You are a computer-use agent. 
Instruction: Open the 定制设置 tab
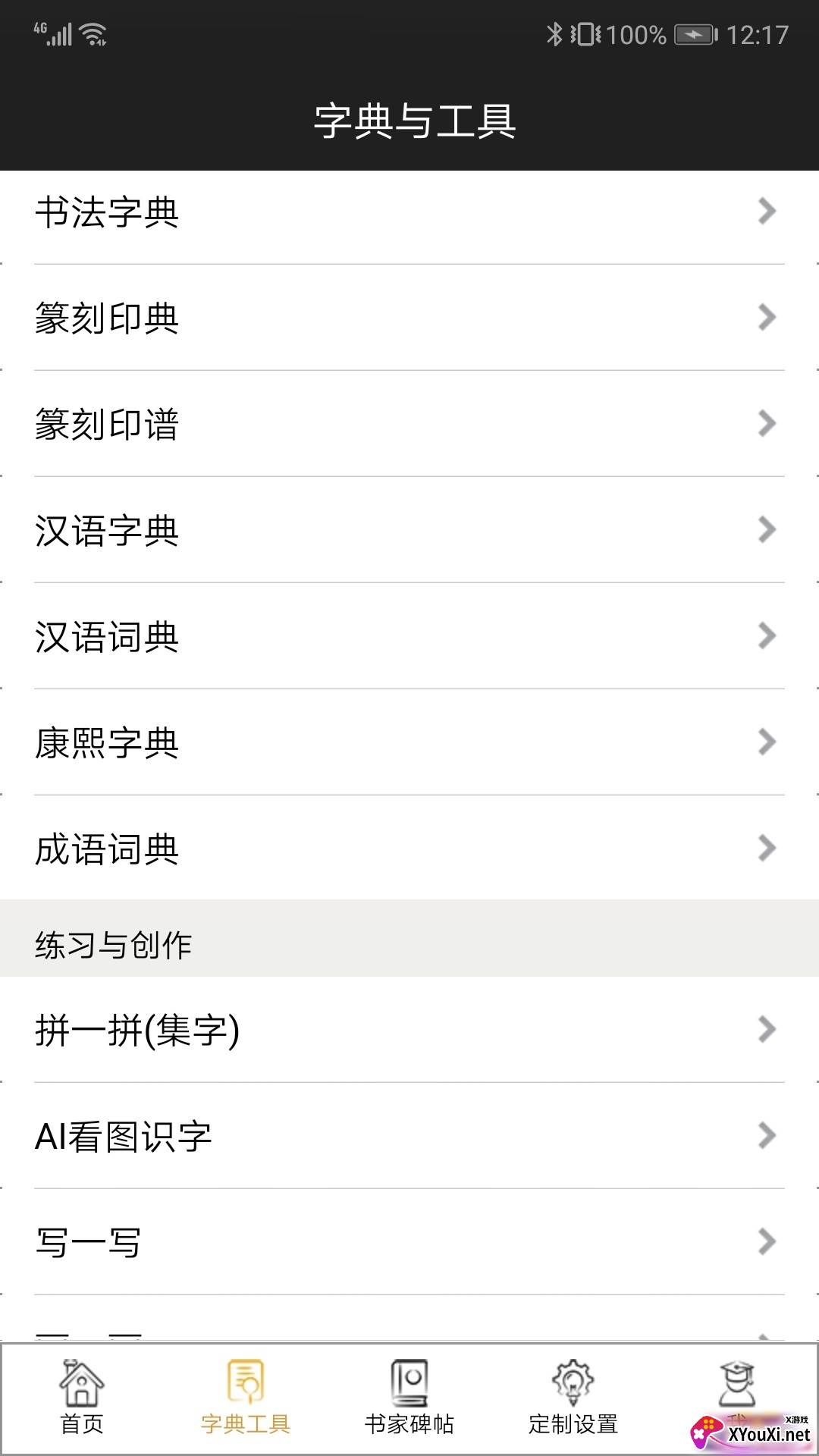(573, 1399)
